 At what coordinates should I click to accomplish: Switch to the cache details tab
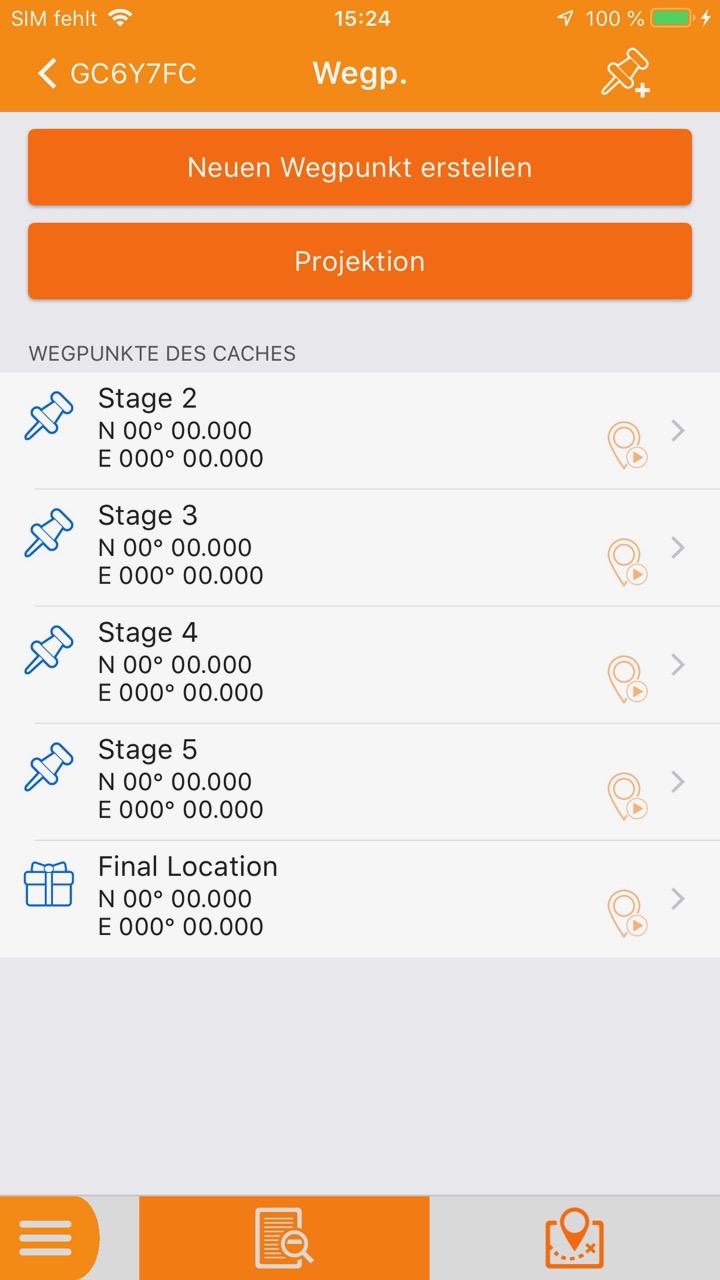(284, 1238)
